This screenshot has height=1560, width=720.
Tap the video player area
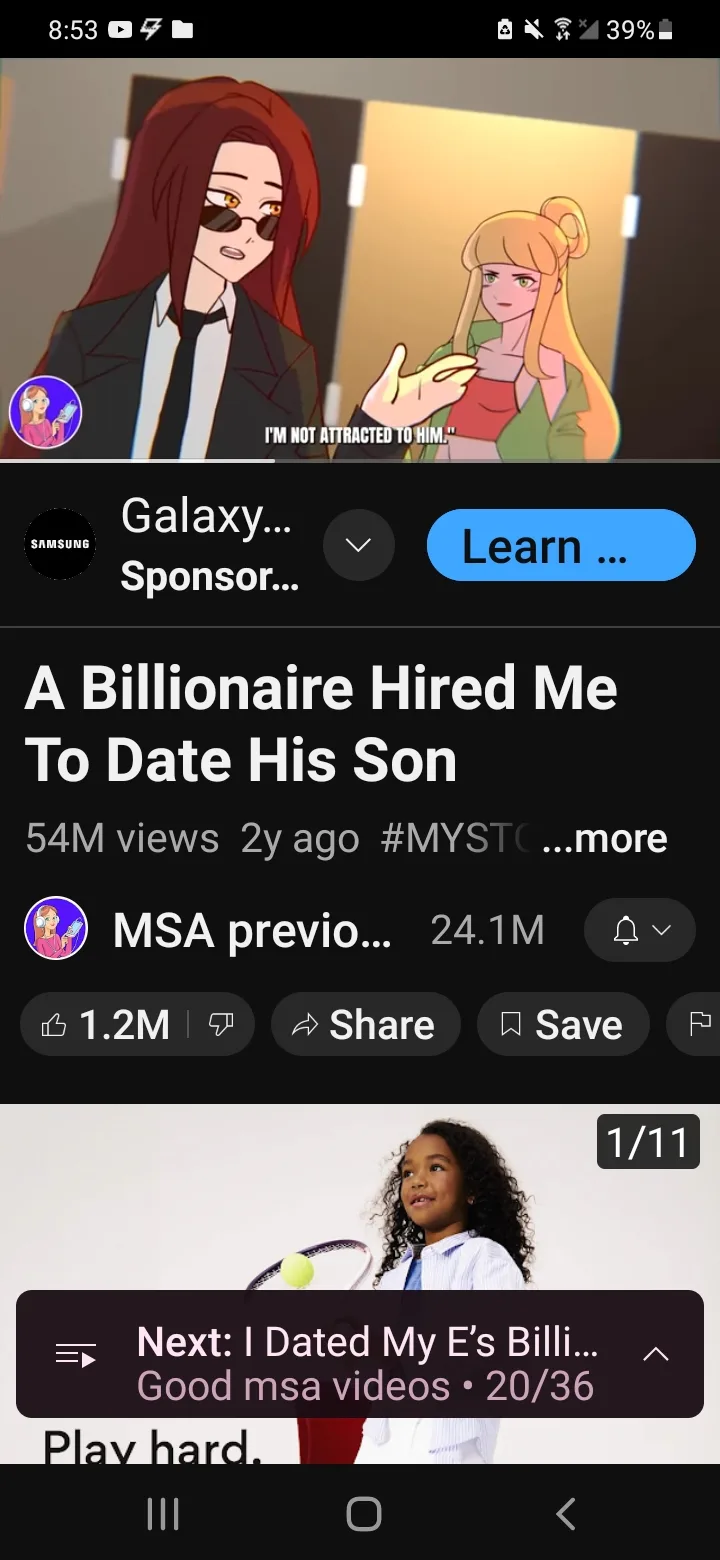pyautogui.click(x=360, y=258)
